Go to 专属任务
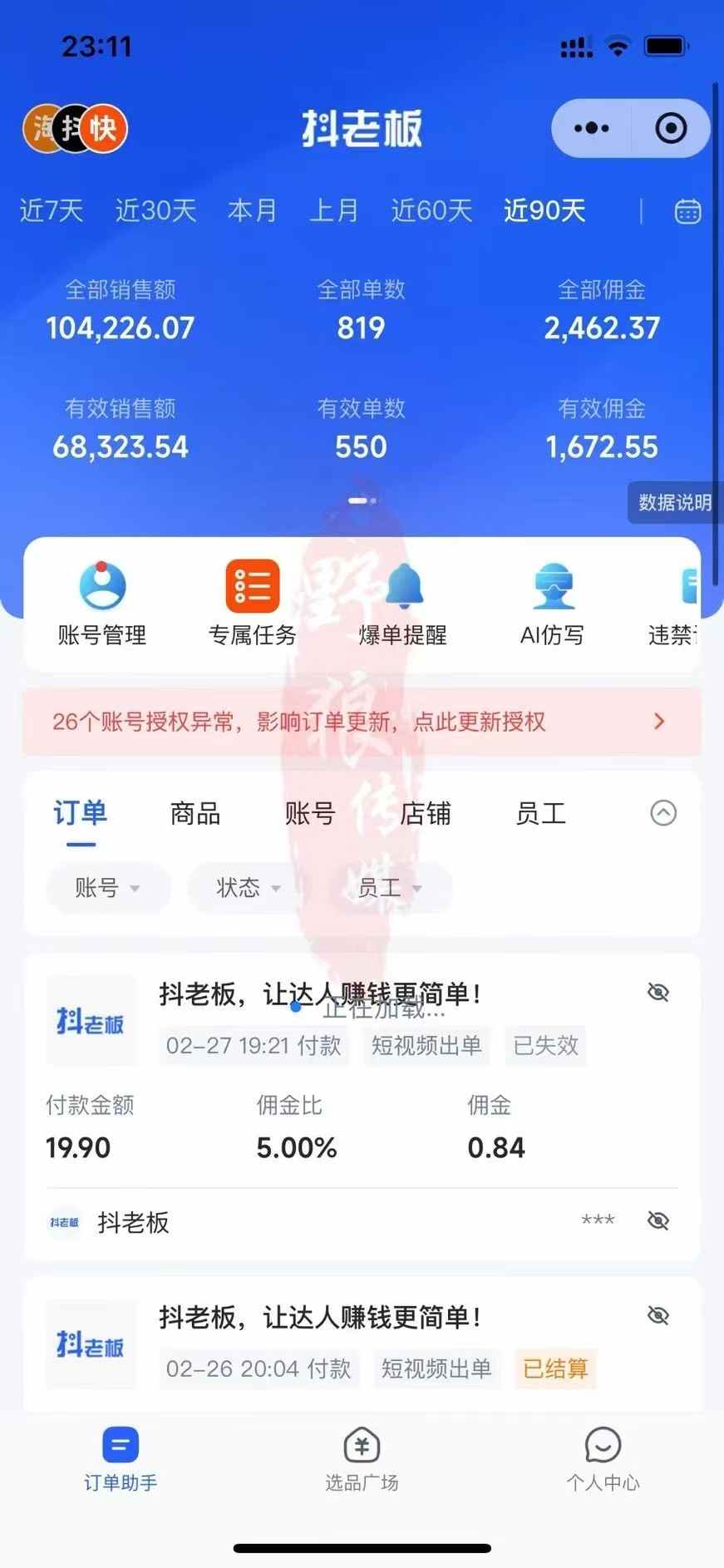 coord(252,604)
